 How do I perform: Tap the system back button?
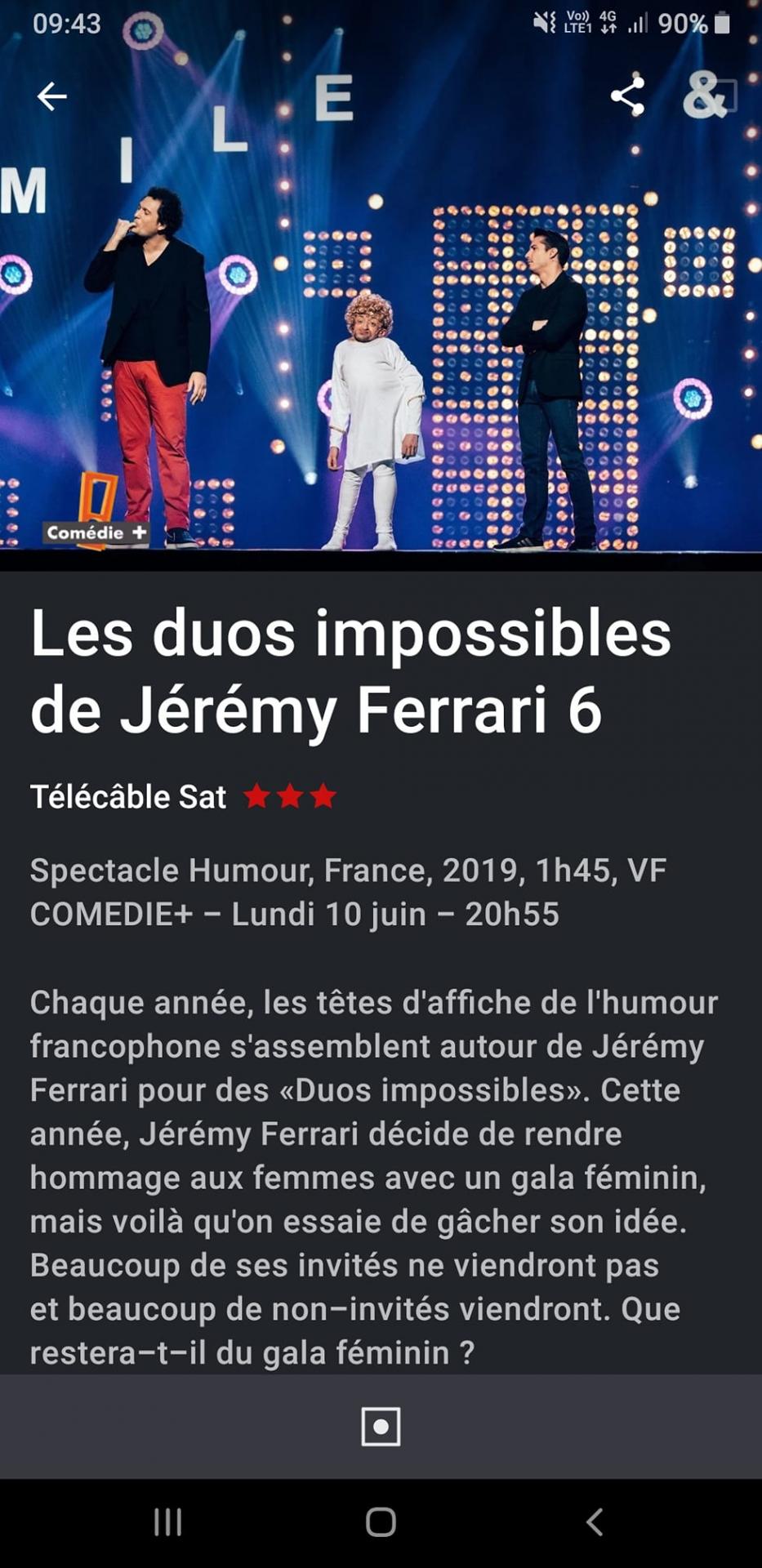[595, 1521]
